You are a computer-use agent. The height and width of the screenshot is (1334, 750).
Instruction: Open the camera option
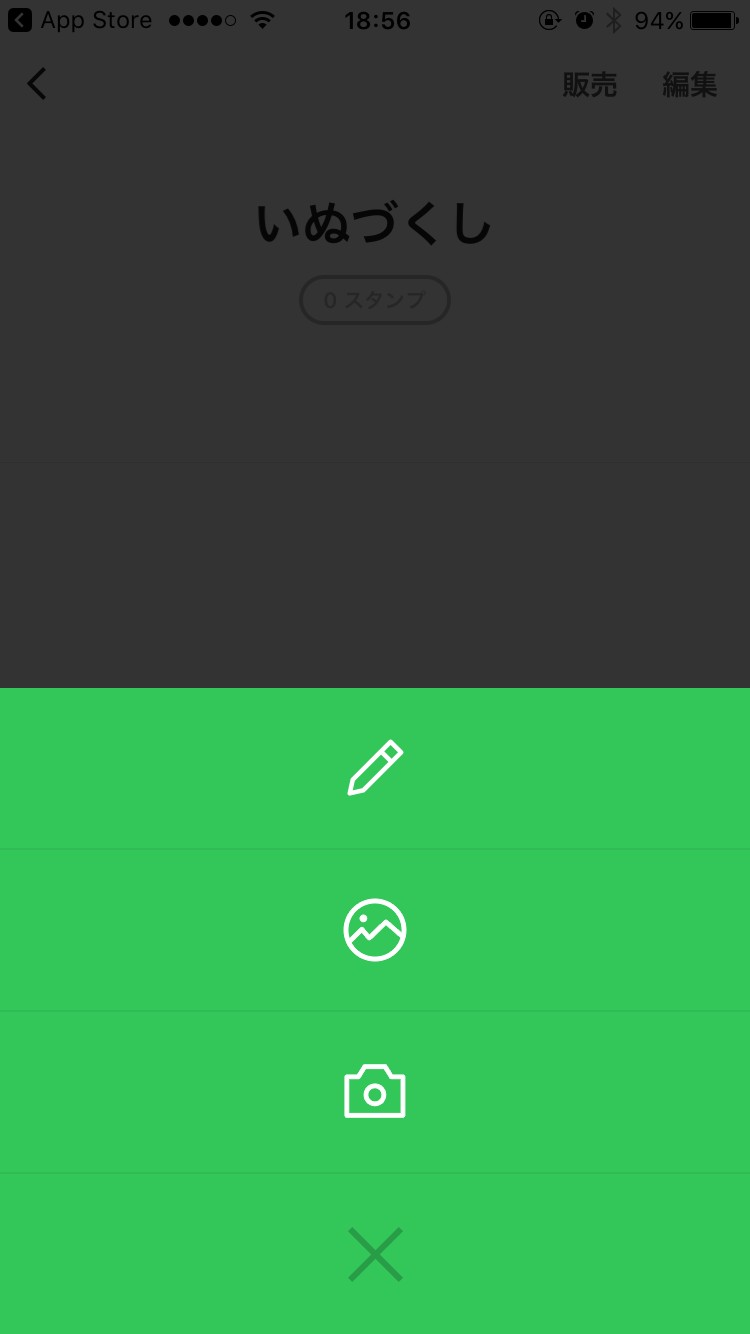point(375,1092)
